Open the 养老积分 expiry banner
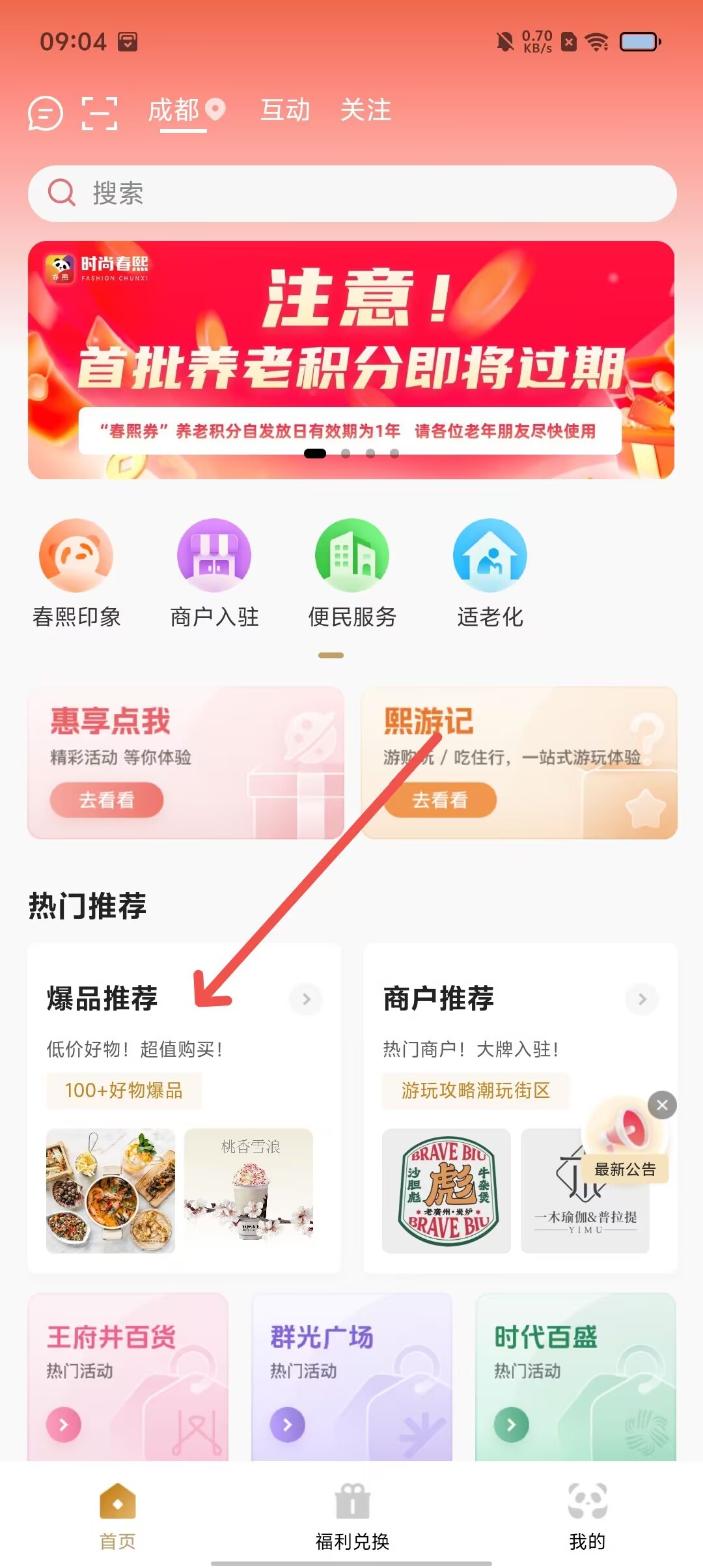703x1568 pixels. (x=351, y=360)
